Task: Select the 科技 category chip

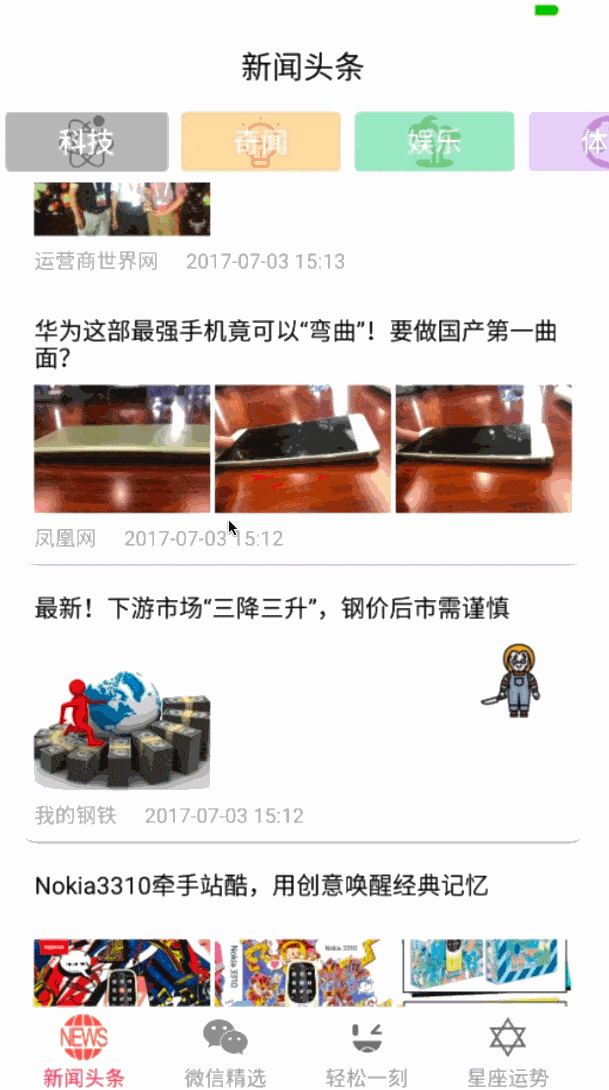Action: point(87,142)
